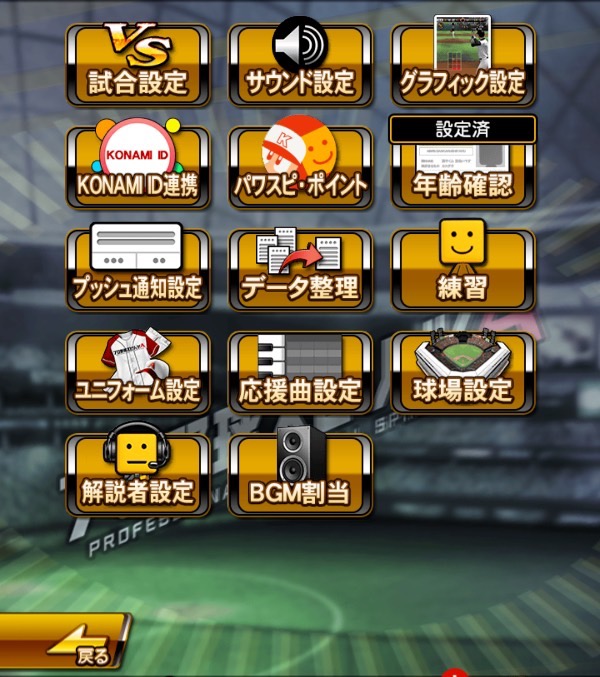Open 球場設定 stadium settings
Image resolution: width=600 pixels, height=677 pixels.
point(462,372)
